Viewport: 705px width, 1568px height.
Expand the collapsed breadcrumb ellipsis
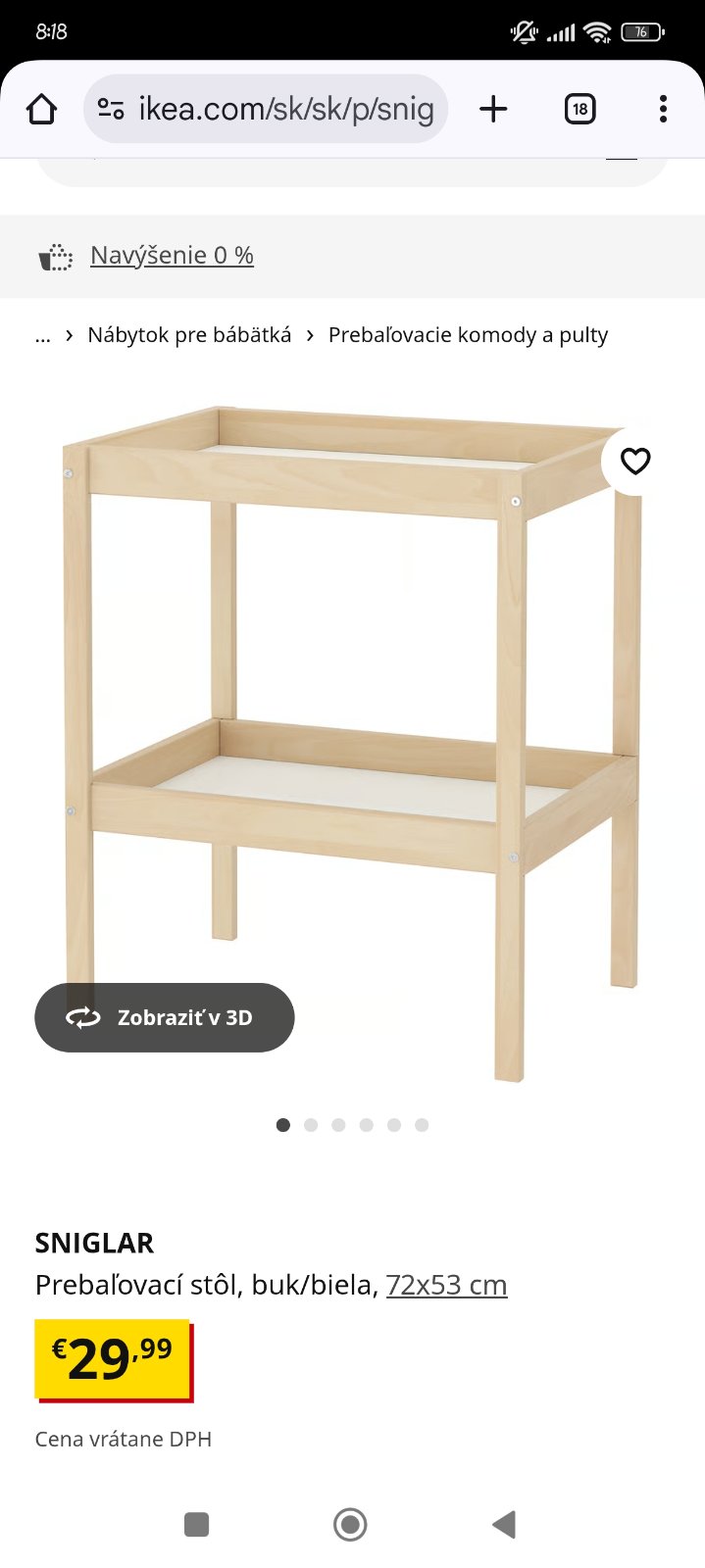tap(43, 335)
